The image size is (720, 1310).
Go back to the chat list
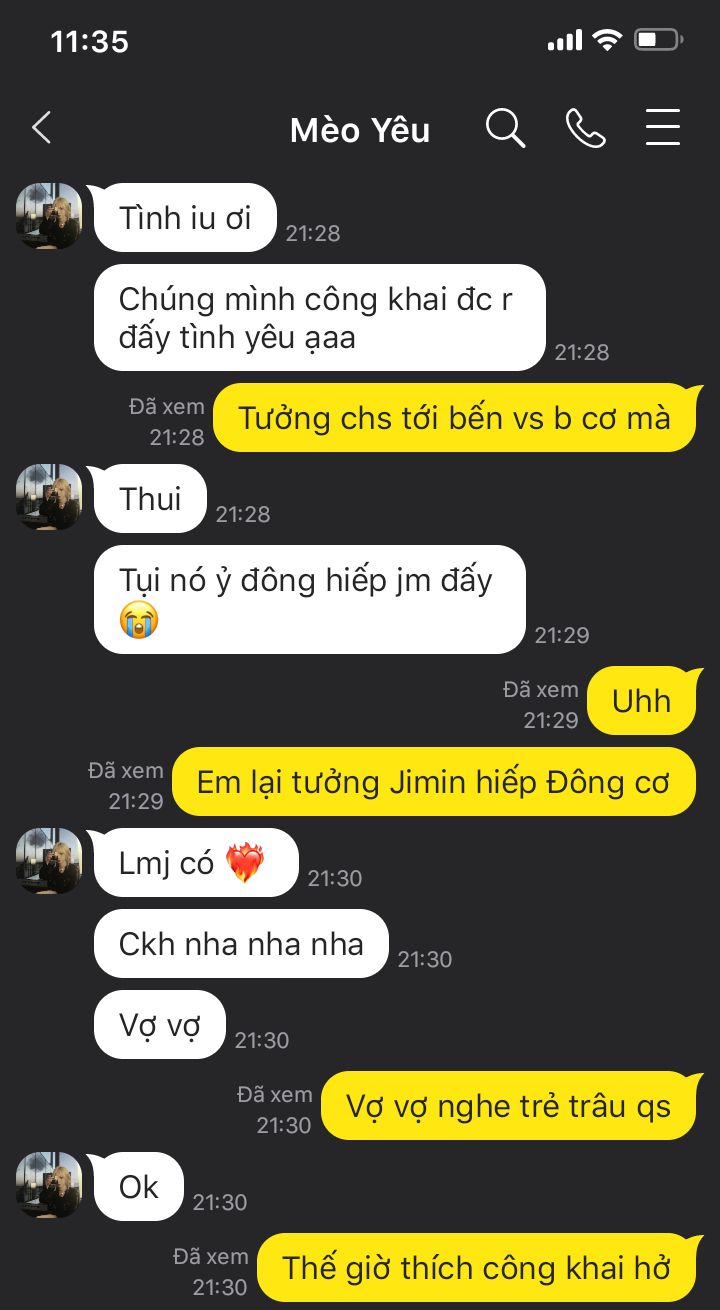pos(41,128)
